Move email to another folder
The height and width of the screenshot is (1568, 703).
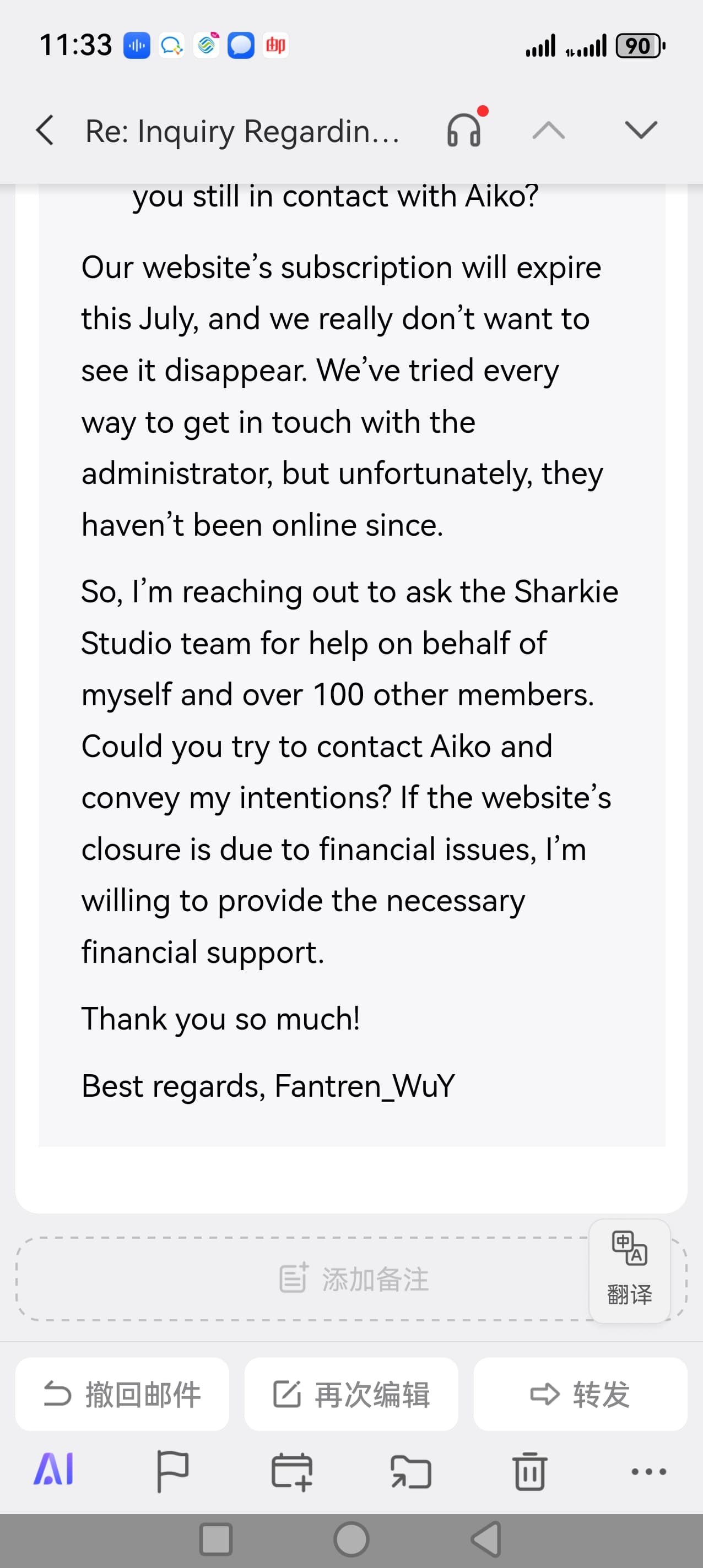click(410, 1471)
